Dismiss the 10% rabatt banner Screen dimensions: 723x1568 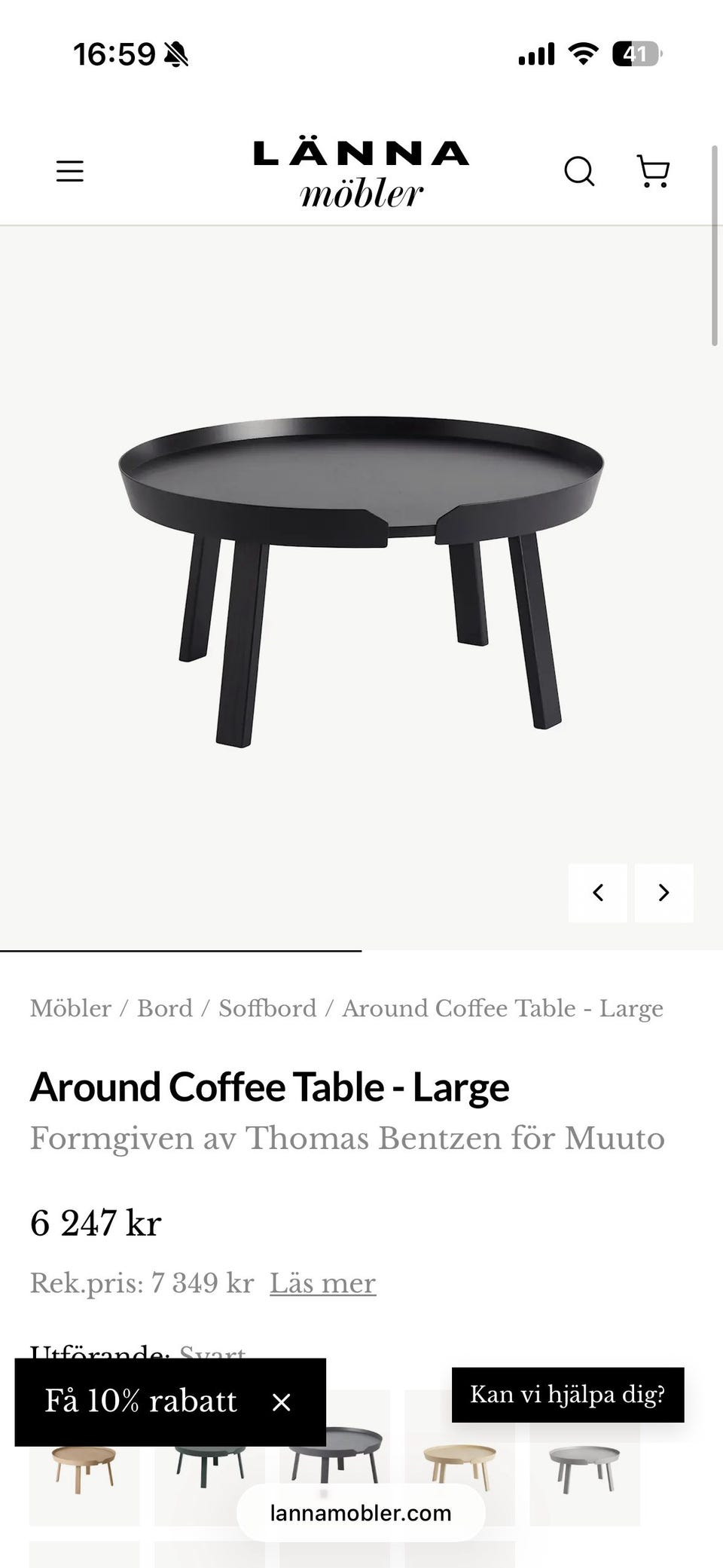[282, 1402]
